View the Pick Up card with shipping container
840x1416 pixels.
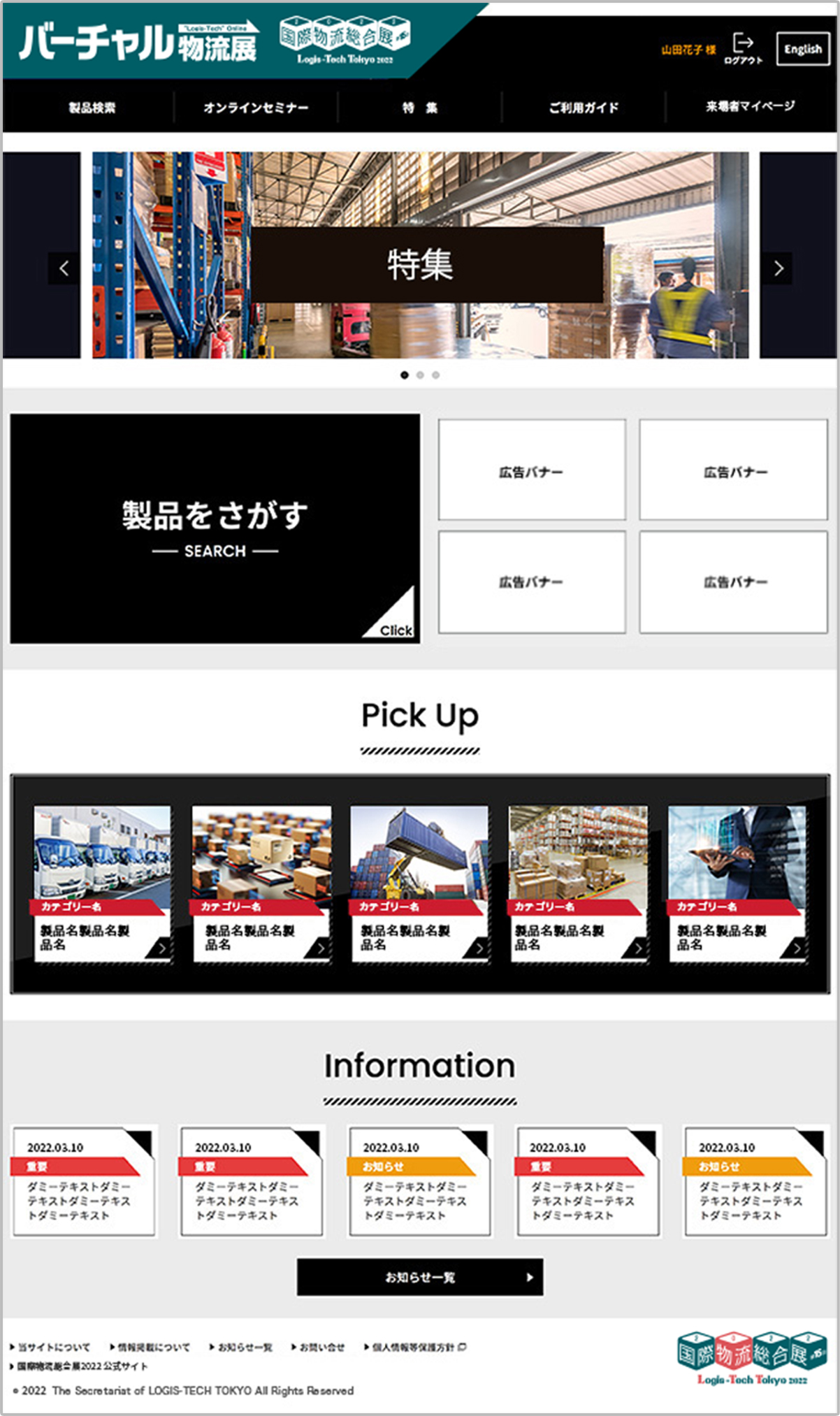[x=419, y=883]
